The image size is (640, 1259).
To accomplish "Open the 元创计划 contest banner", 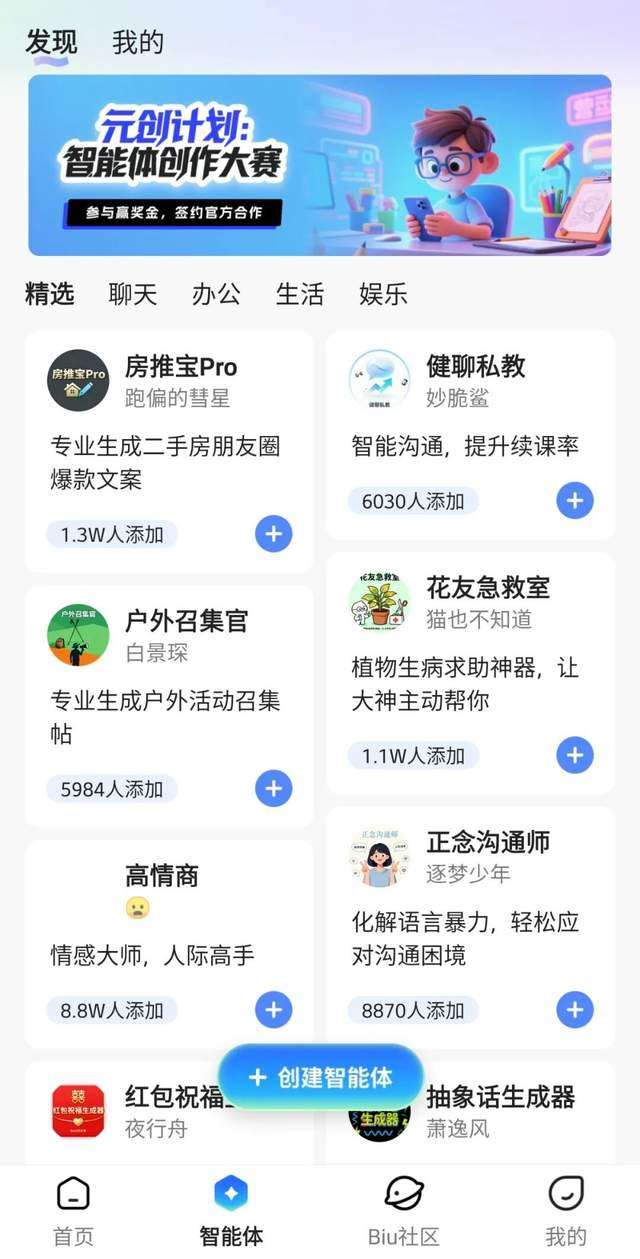I will coord(320,165).
